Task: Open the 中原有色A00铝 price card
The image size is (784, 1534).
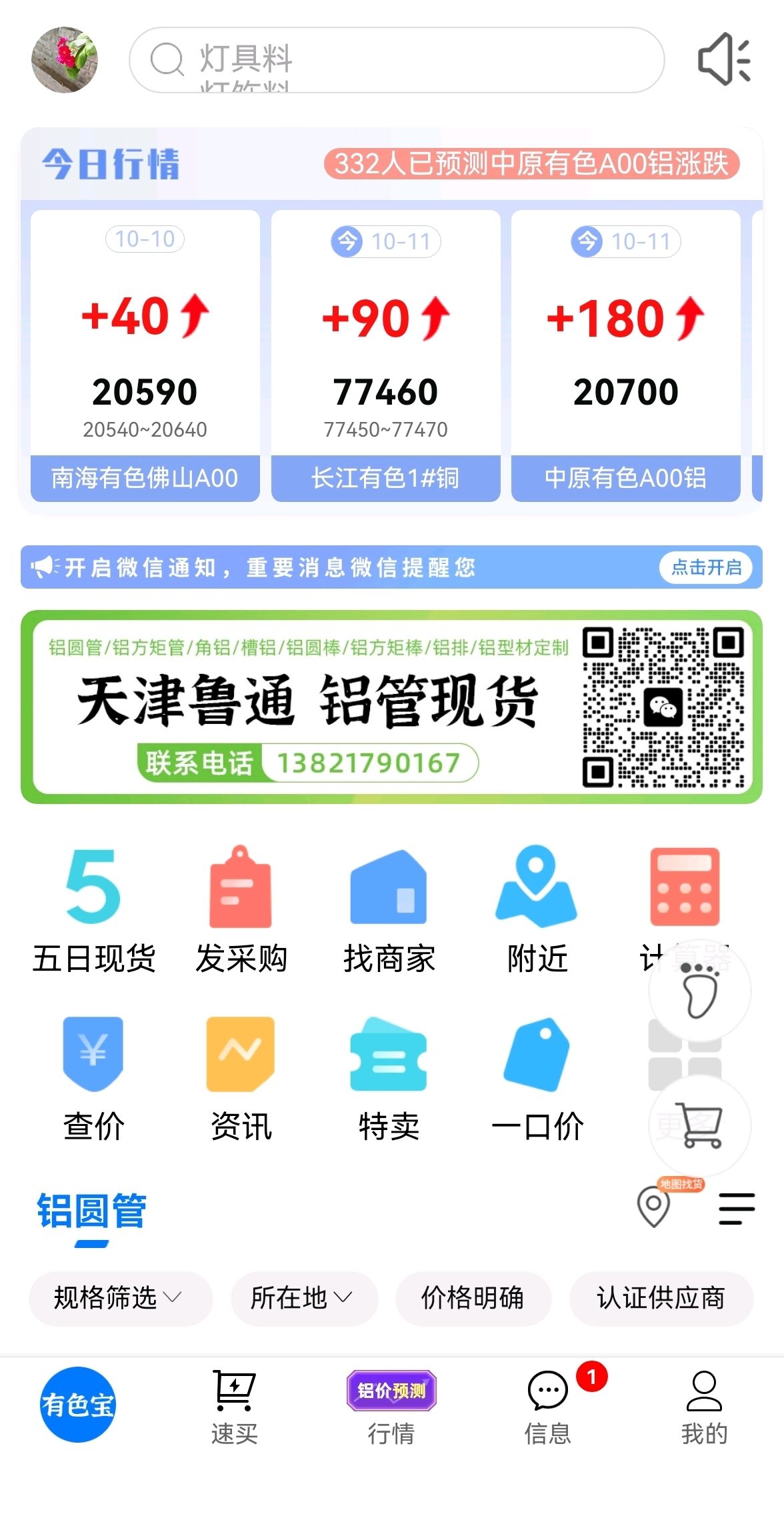Action: pos(625,355)
